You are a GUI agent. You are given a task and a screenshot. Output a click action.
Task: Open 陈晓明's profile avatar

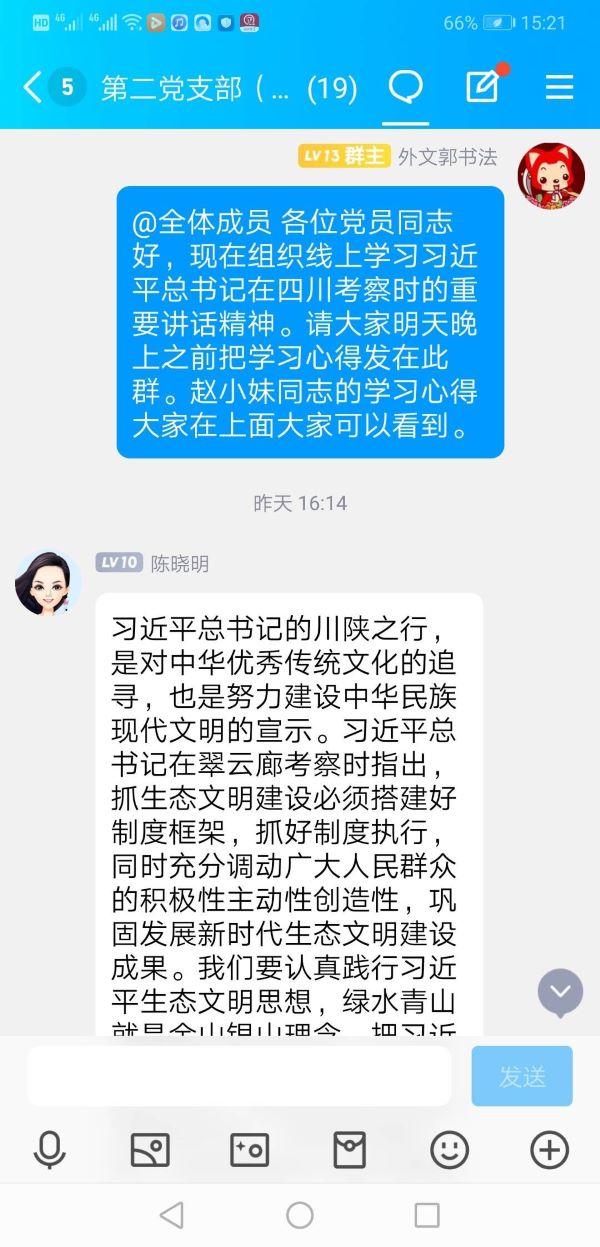point(47,582)
